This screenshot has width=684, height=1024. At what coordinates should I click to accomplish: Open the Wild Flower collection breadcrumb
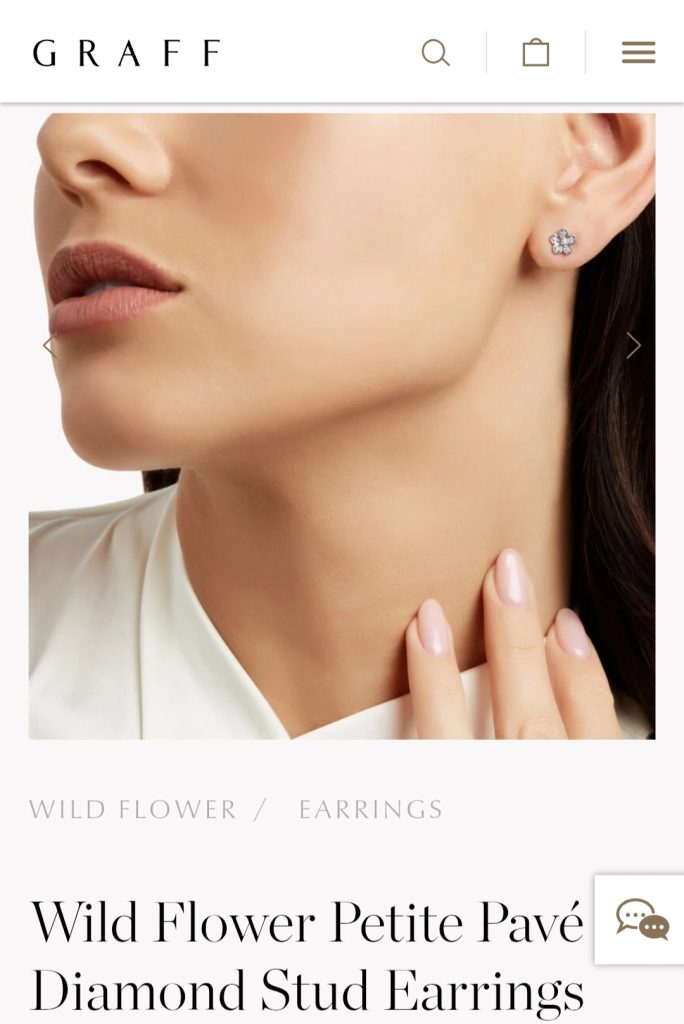coord(133,809)
